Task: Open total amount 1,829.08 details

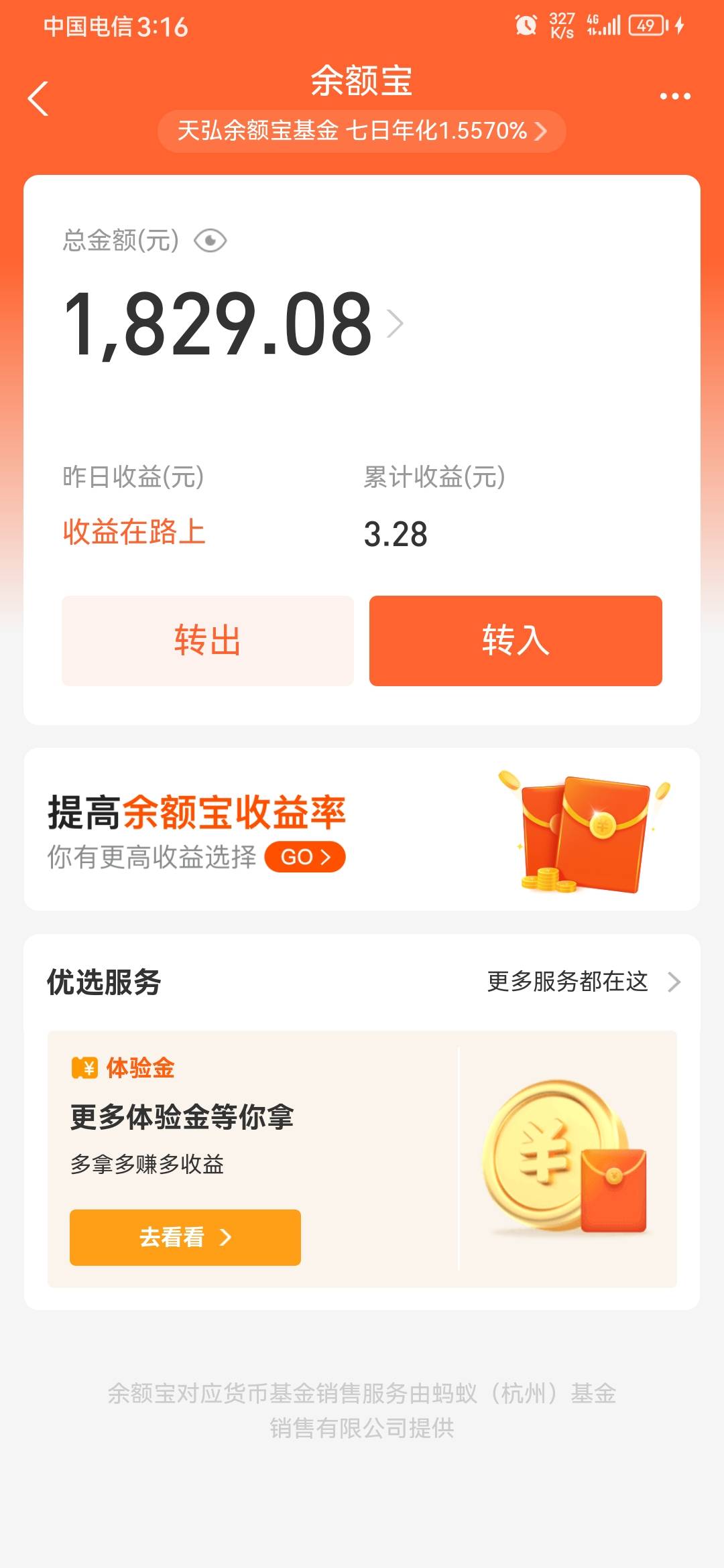Action: (x=233, y=324)
